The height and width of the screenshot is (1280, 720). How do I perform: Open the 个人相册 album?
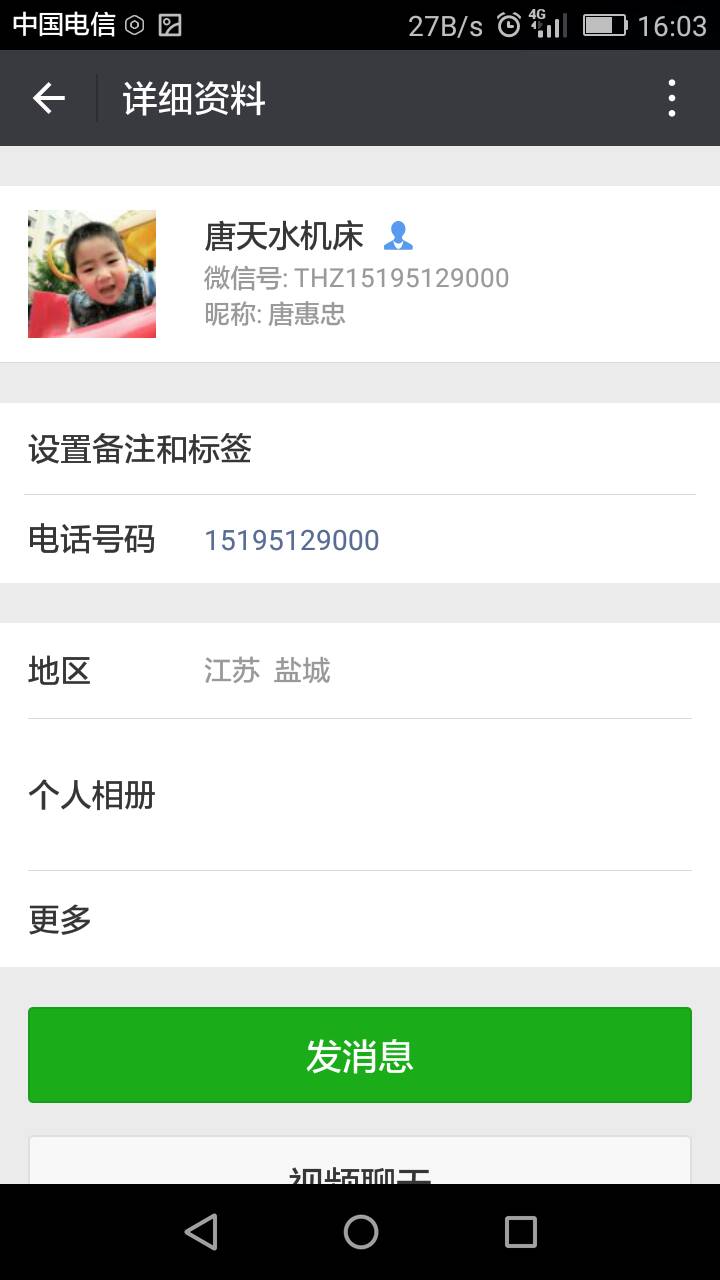coord(360,795)
